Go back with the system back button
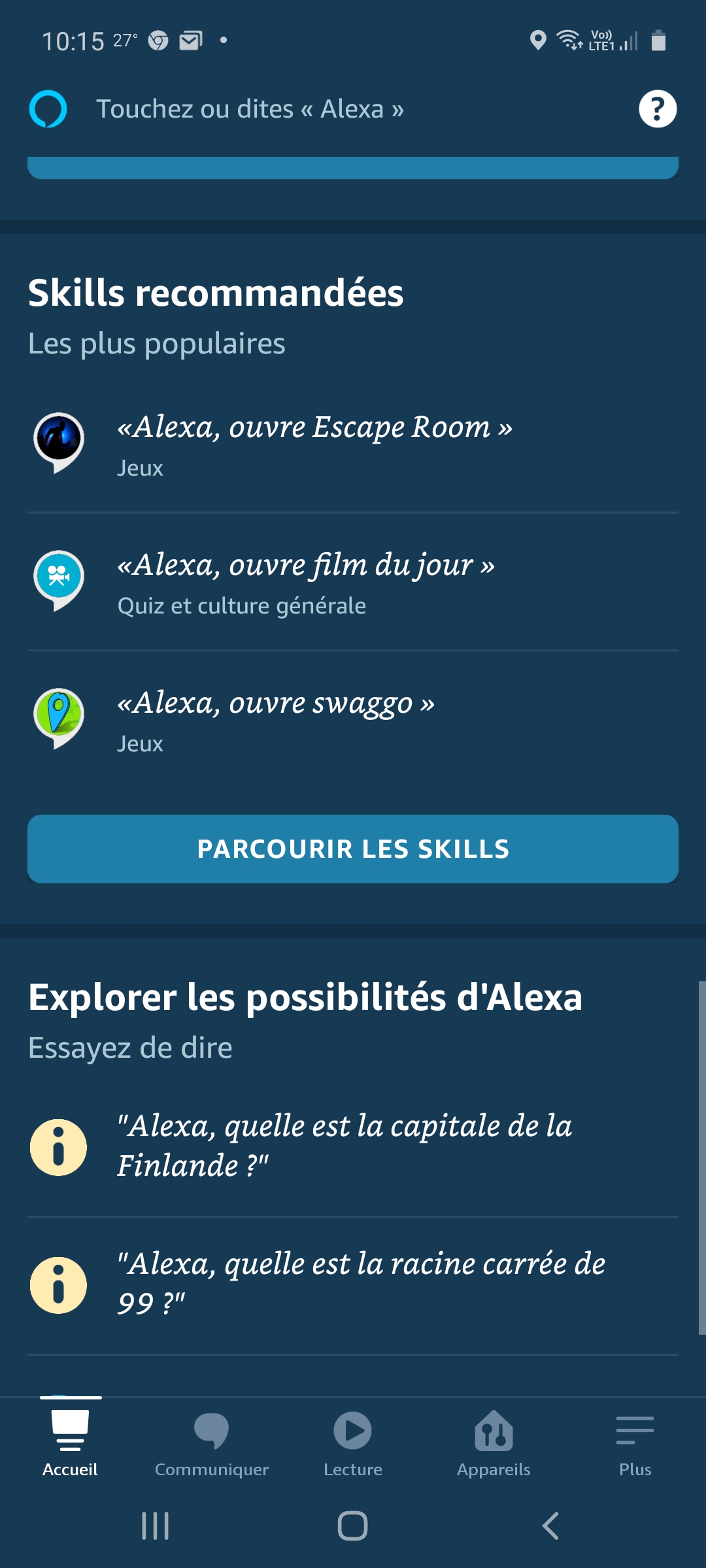The image size is (706, 1568). [550, 1526]
